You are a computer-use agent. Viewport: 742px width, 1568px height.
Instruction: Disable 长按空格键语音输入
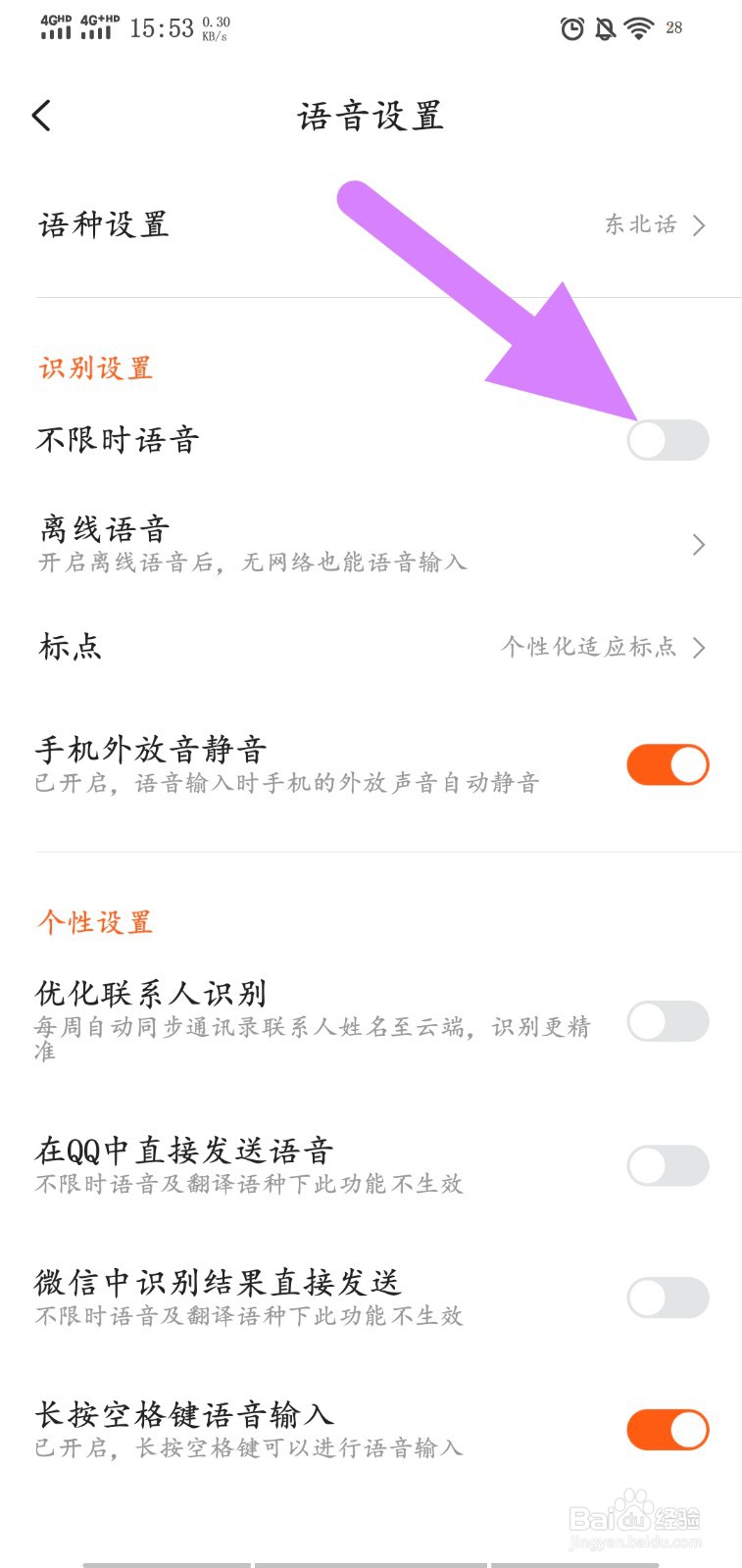click(668, 1430)
